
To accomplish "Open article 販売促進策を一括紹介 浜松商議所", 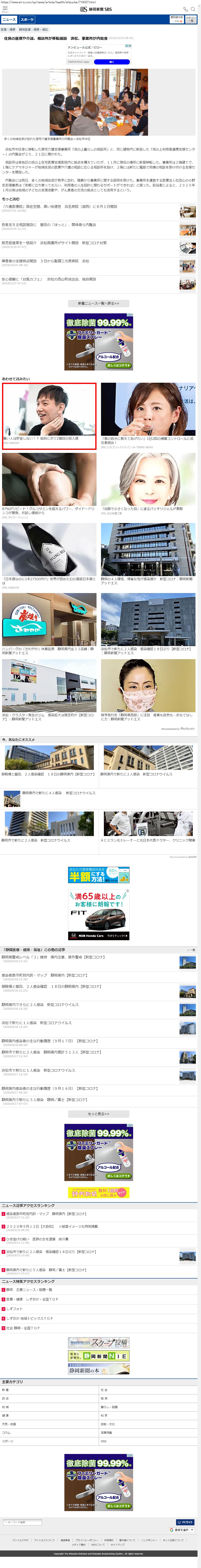I will 54,243.
